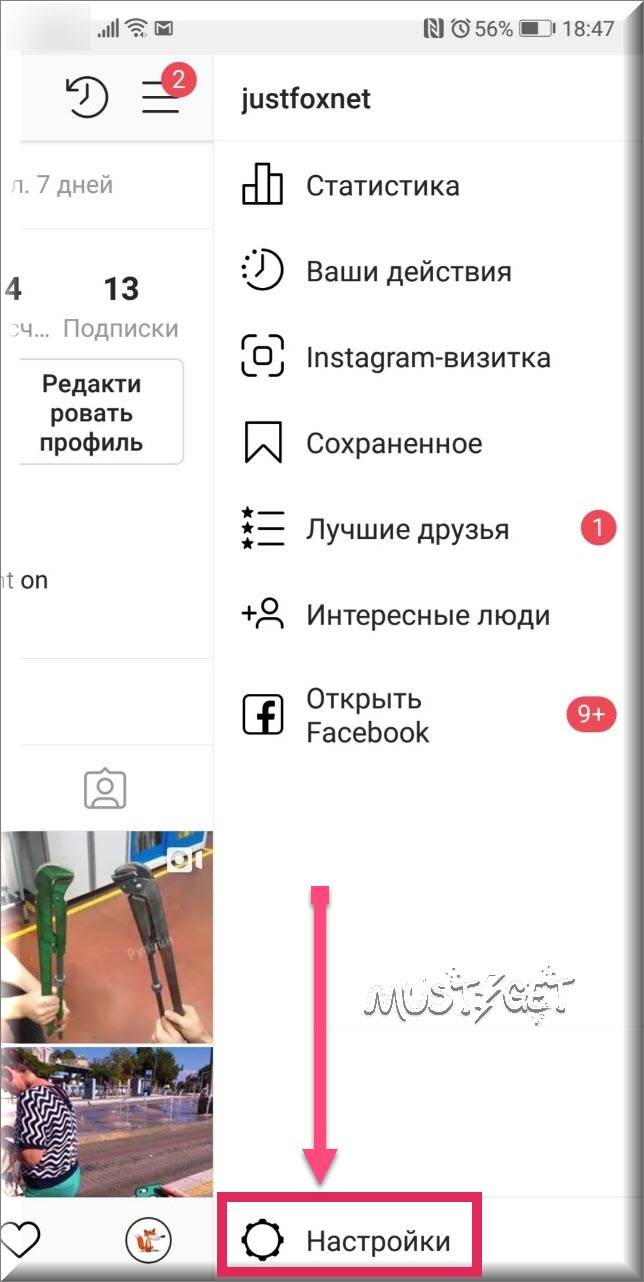Open Сохраненное saved posts
This screenshot has width=644, height=1282.
[x=394, y=444]
